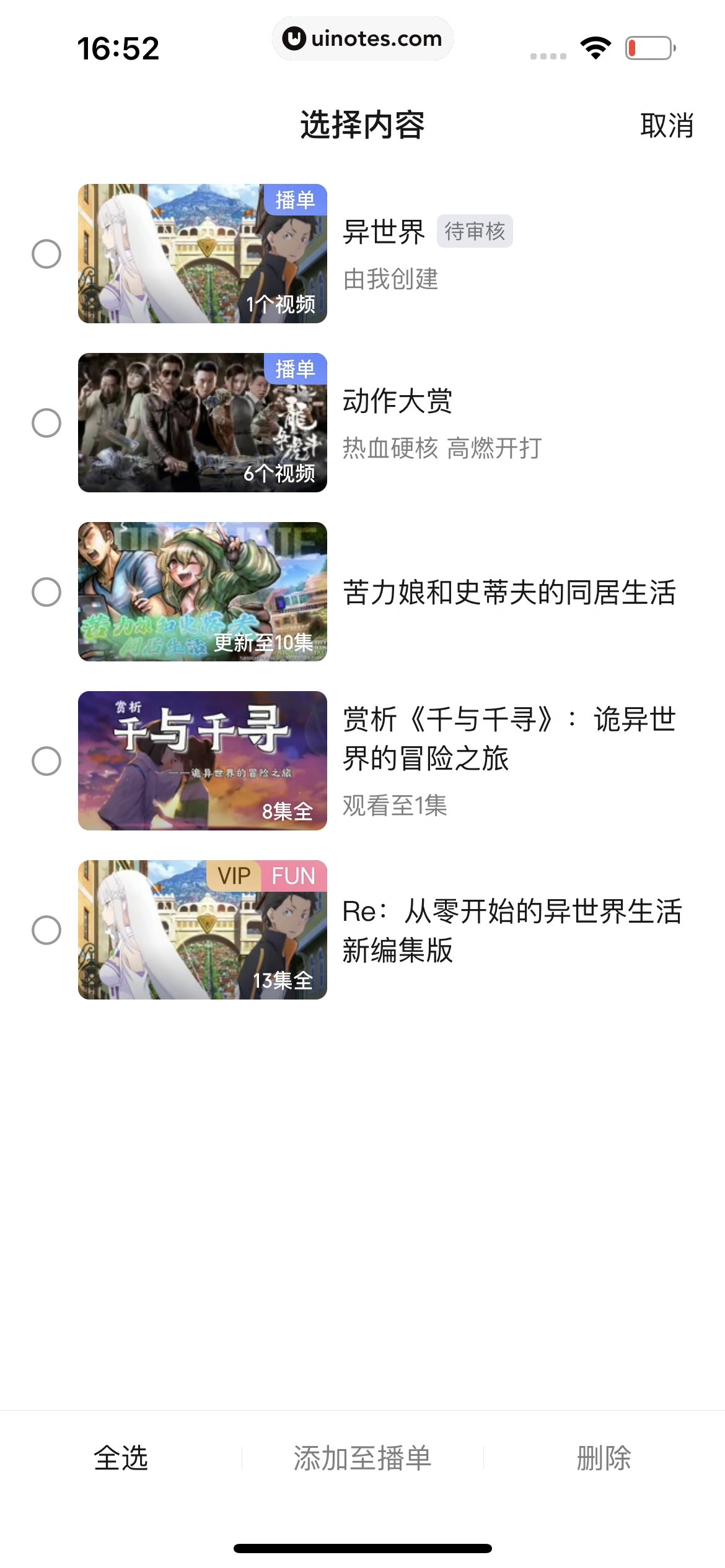Tap 删除 to delete selected items
The width and height of the screenshot is (725, 1568).
604,1458
